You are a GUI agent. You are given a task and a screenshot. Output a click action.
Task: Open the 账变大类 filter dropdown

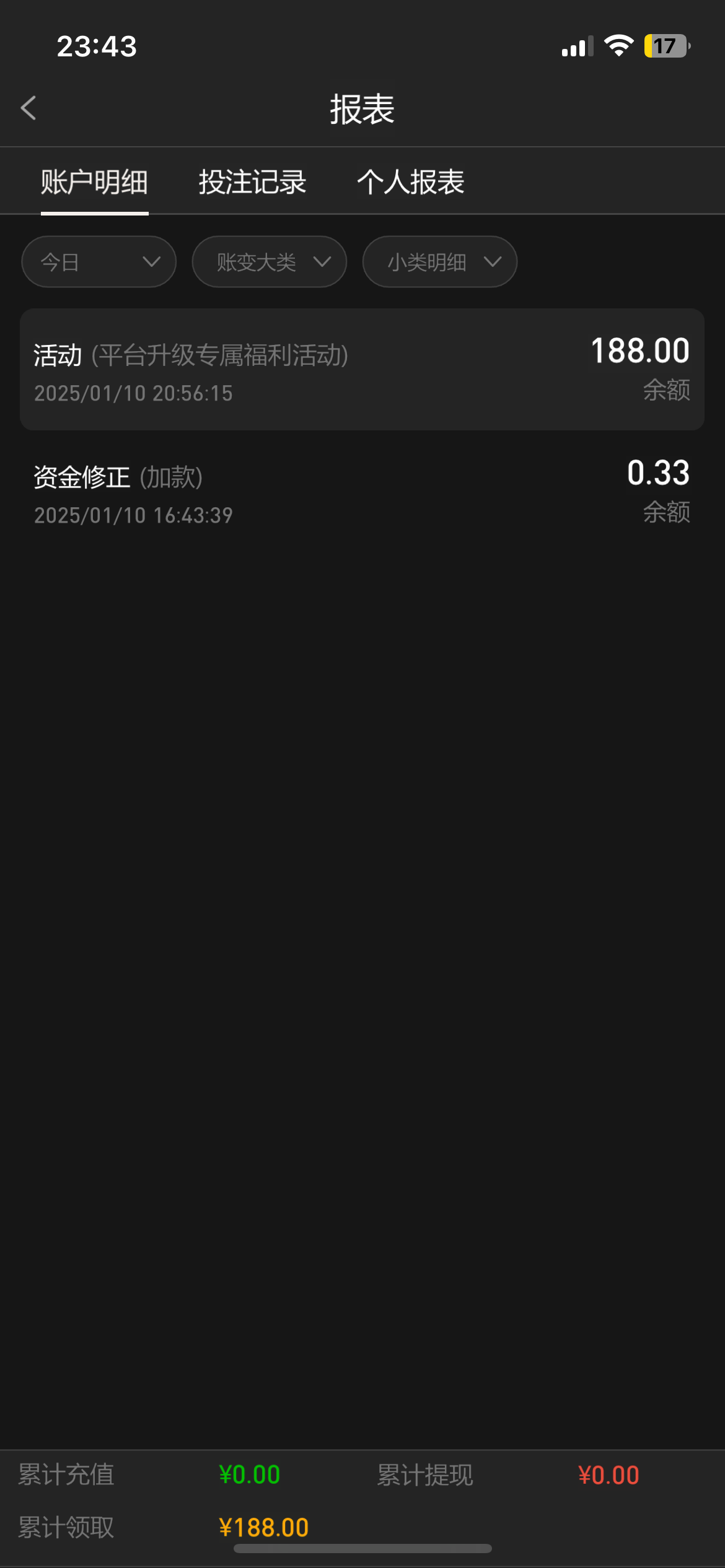click(x=270, y=262)
